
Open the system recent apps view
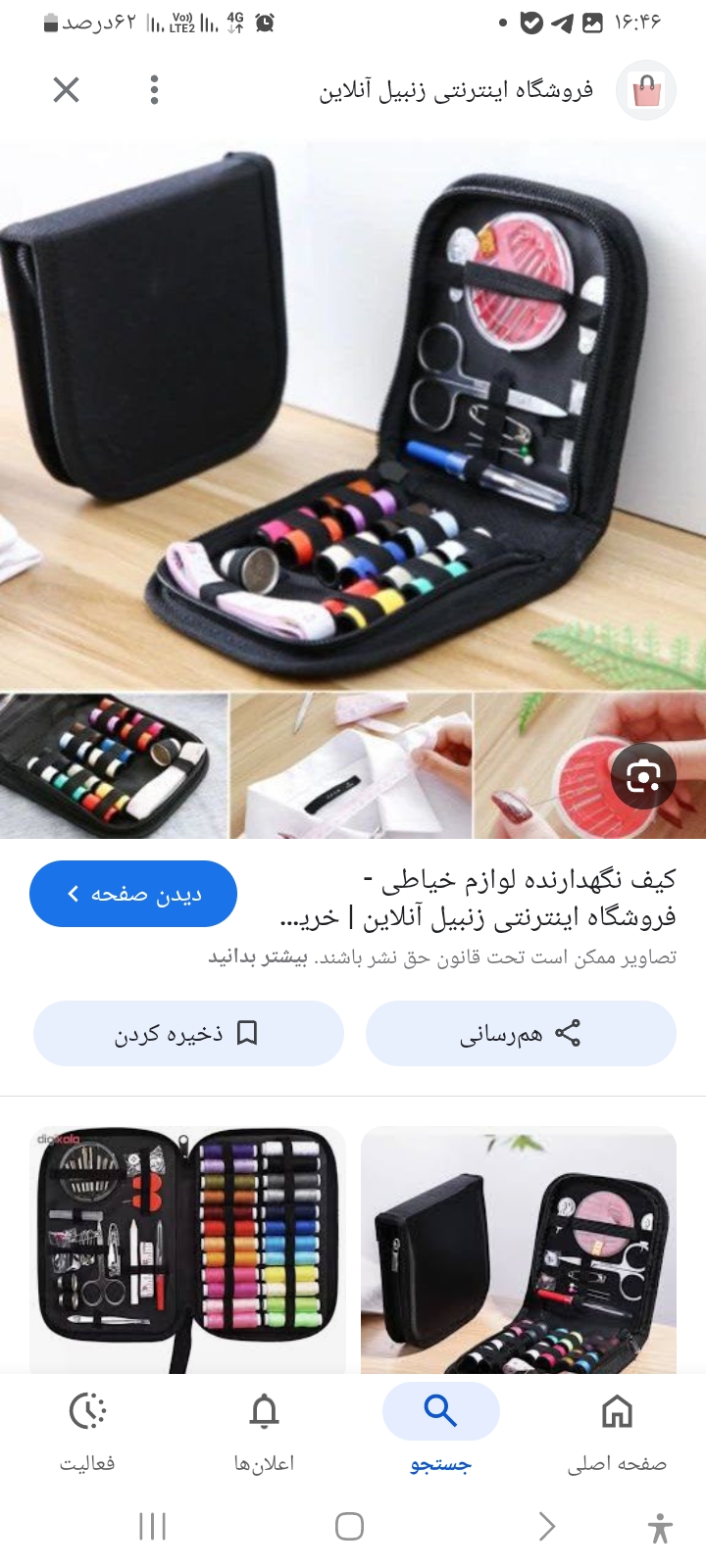pyautogui.click(x=152, y=1526)
